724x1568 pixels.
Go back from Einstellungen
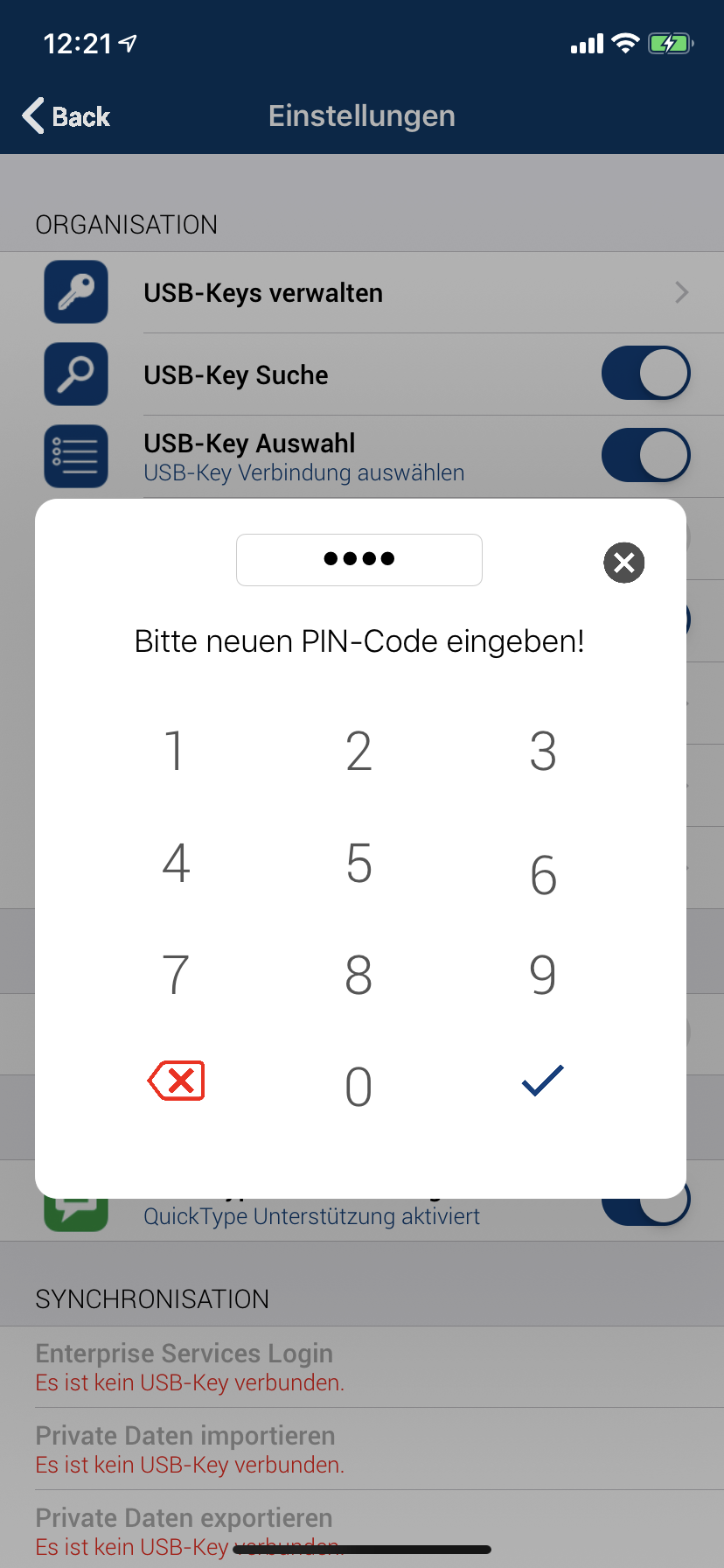point(66,115)
